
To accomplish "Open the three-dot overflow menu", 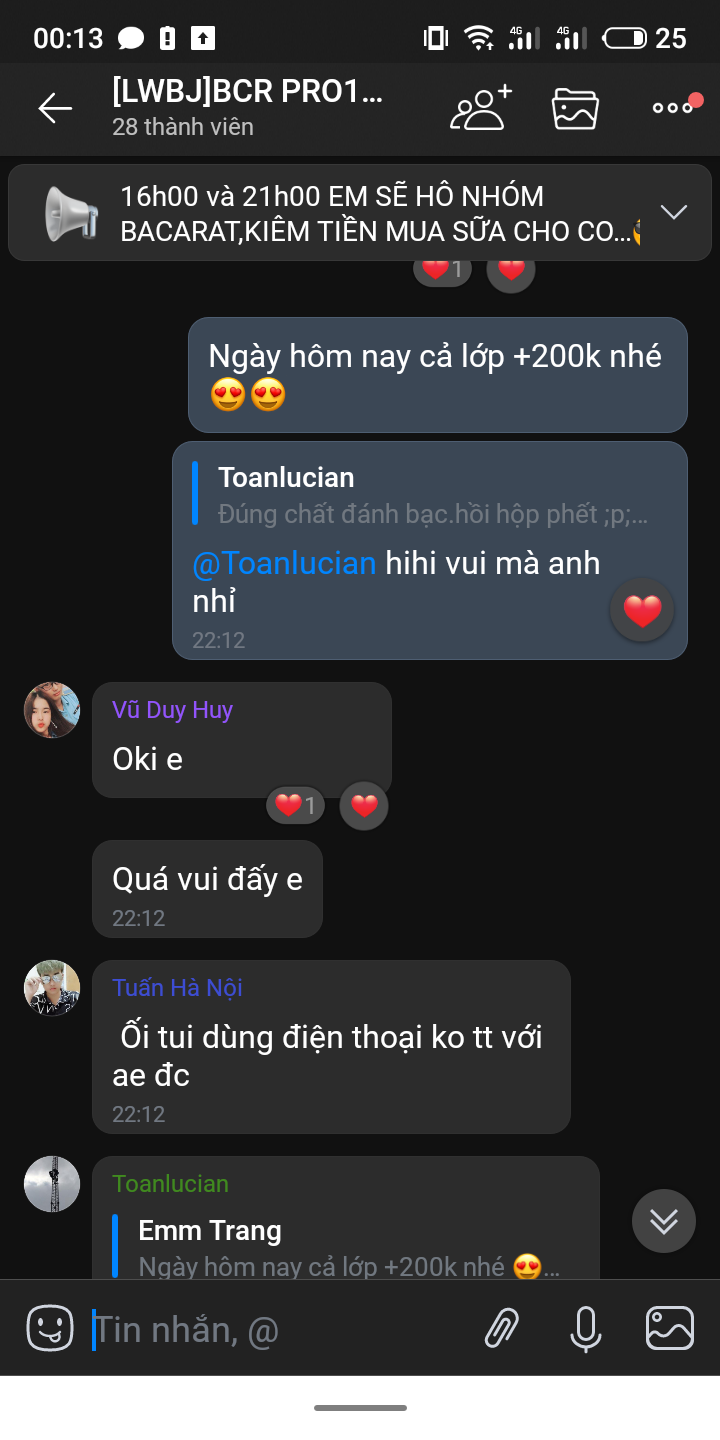I will coord(672,108).
